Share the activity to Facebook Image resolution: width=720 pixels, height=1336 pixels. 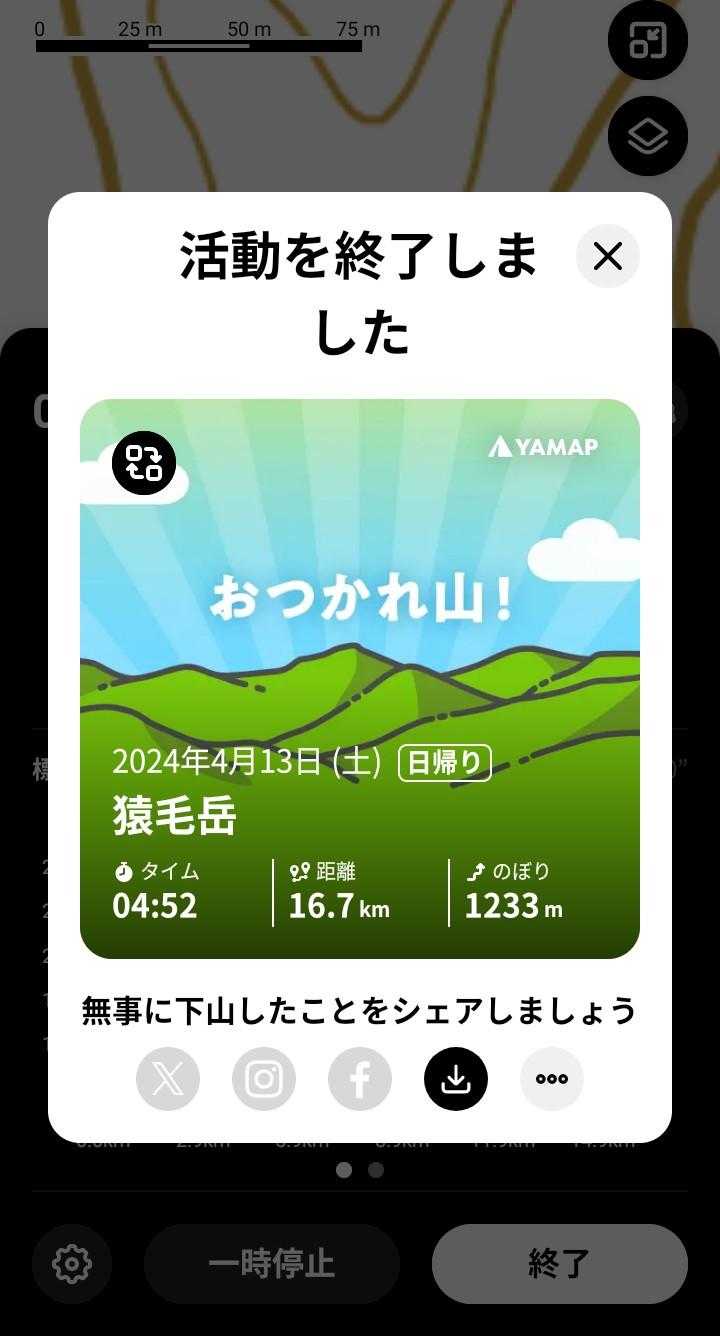pos(360,1079)
